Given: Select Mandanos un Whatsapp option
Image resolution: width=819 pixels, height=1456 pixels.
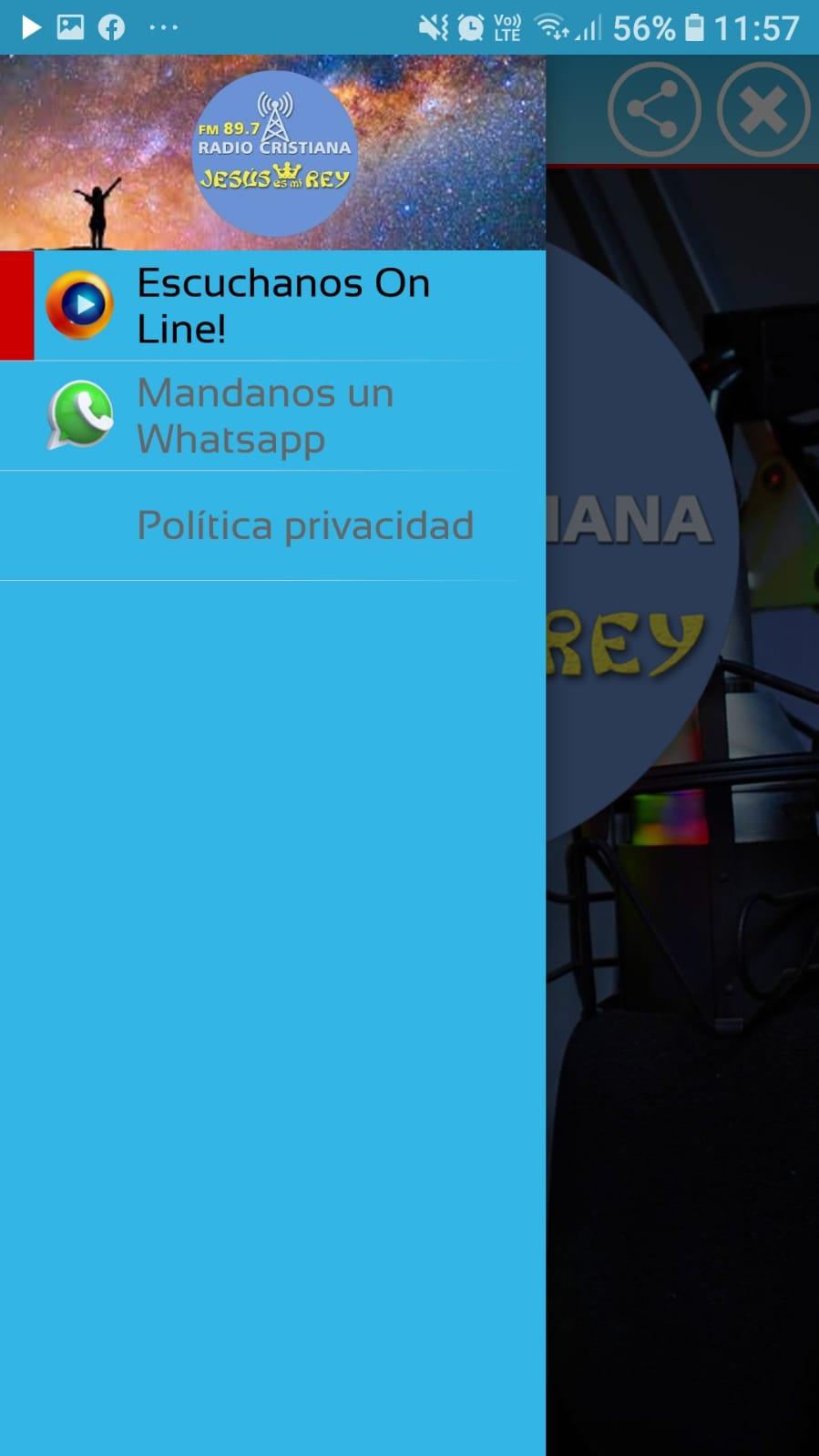Looking at the screenshot, I should point(272,416).
